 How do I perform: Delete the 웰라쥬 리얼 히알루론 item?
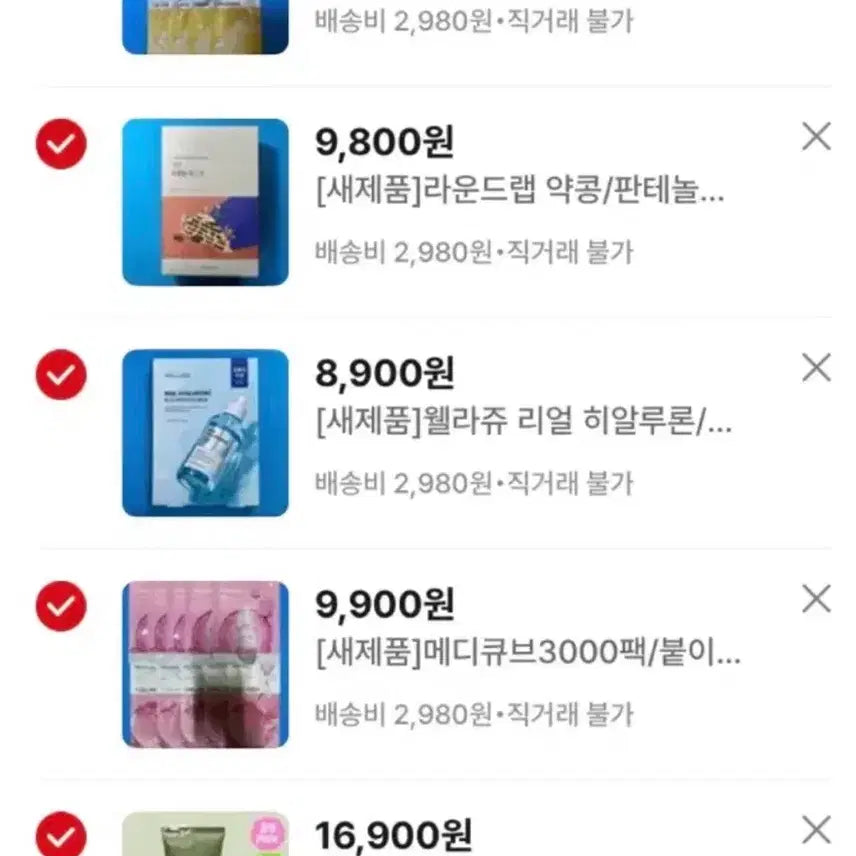tap(816, 368)
